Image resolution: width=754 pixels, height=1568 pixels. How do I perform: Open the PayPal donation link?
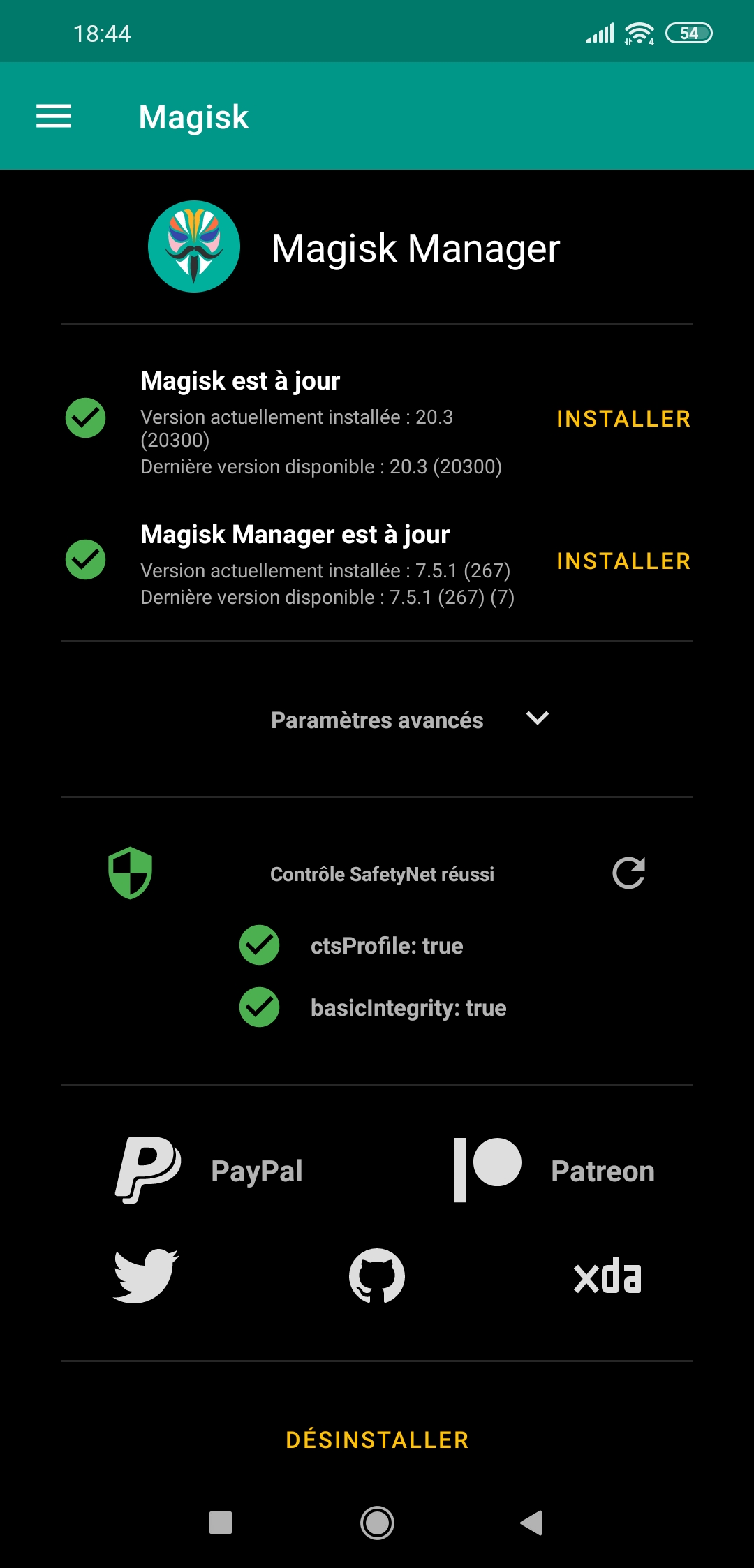tap(209, 1171)
